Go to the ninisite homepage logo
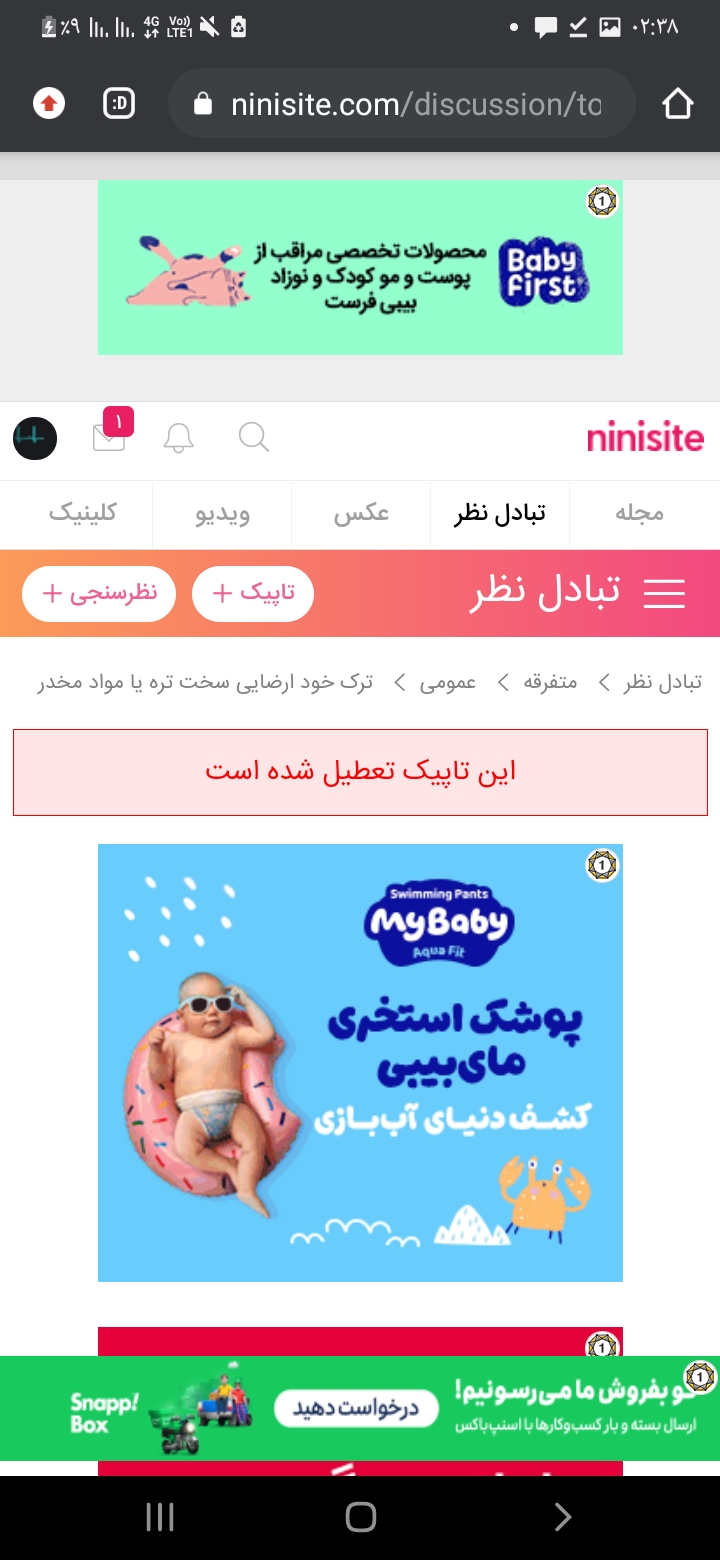Viewport: 720px width, 1560px height. coord(645,438)
